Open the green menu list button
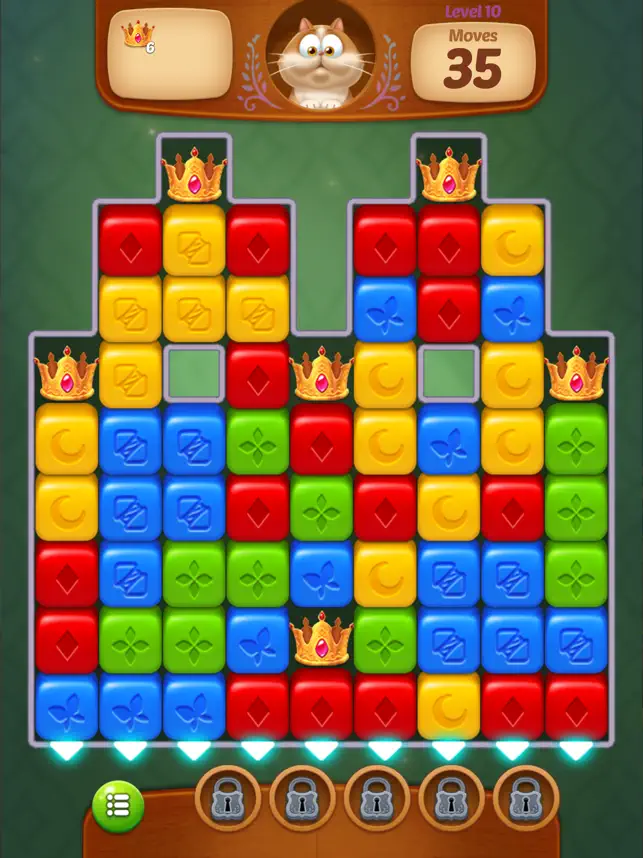 (118, 806)
